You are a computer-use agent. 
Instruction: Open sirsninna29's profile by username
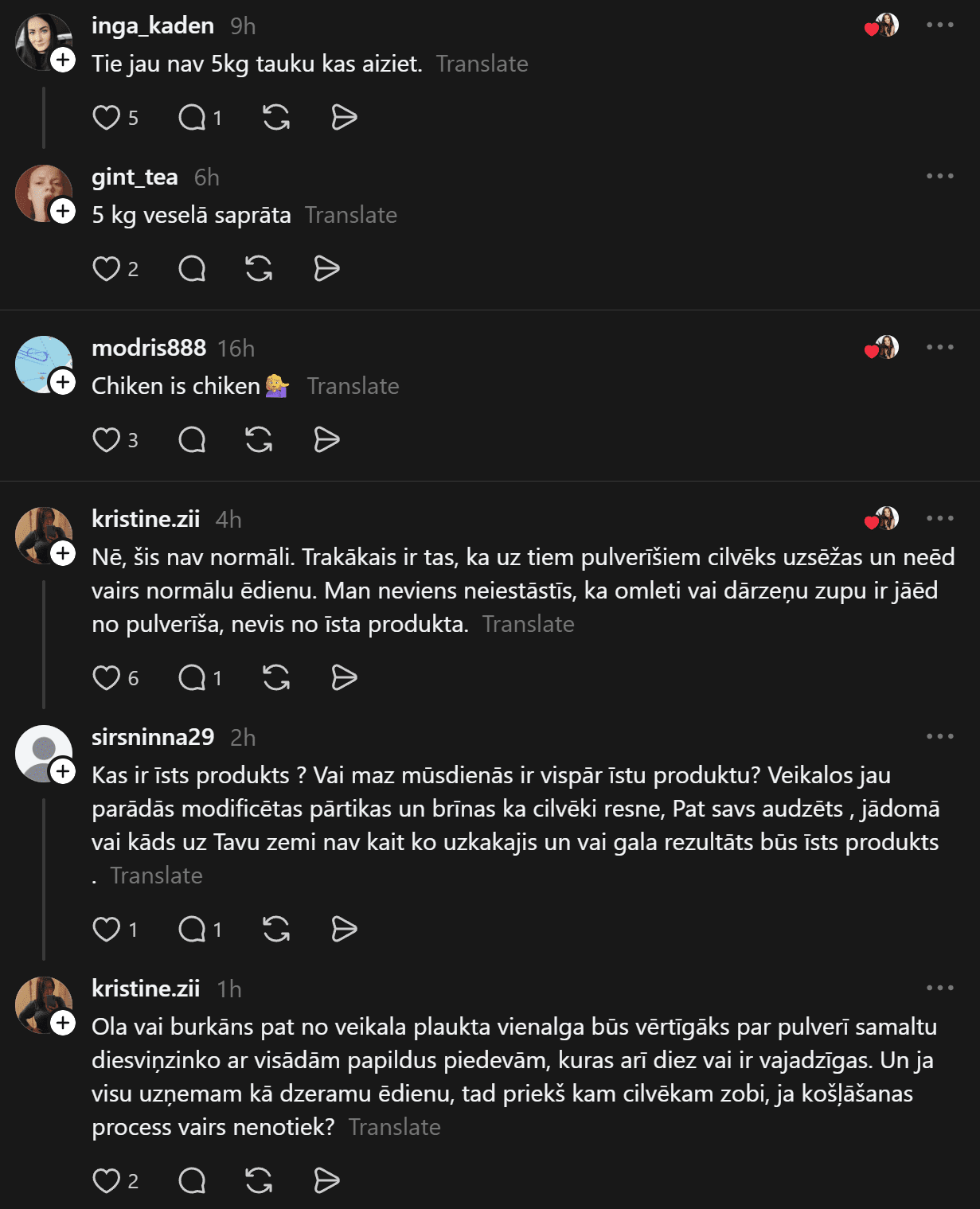(x=153, y=737)
